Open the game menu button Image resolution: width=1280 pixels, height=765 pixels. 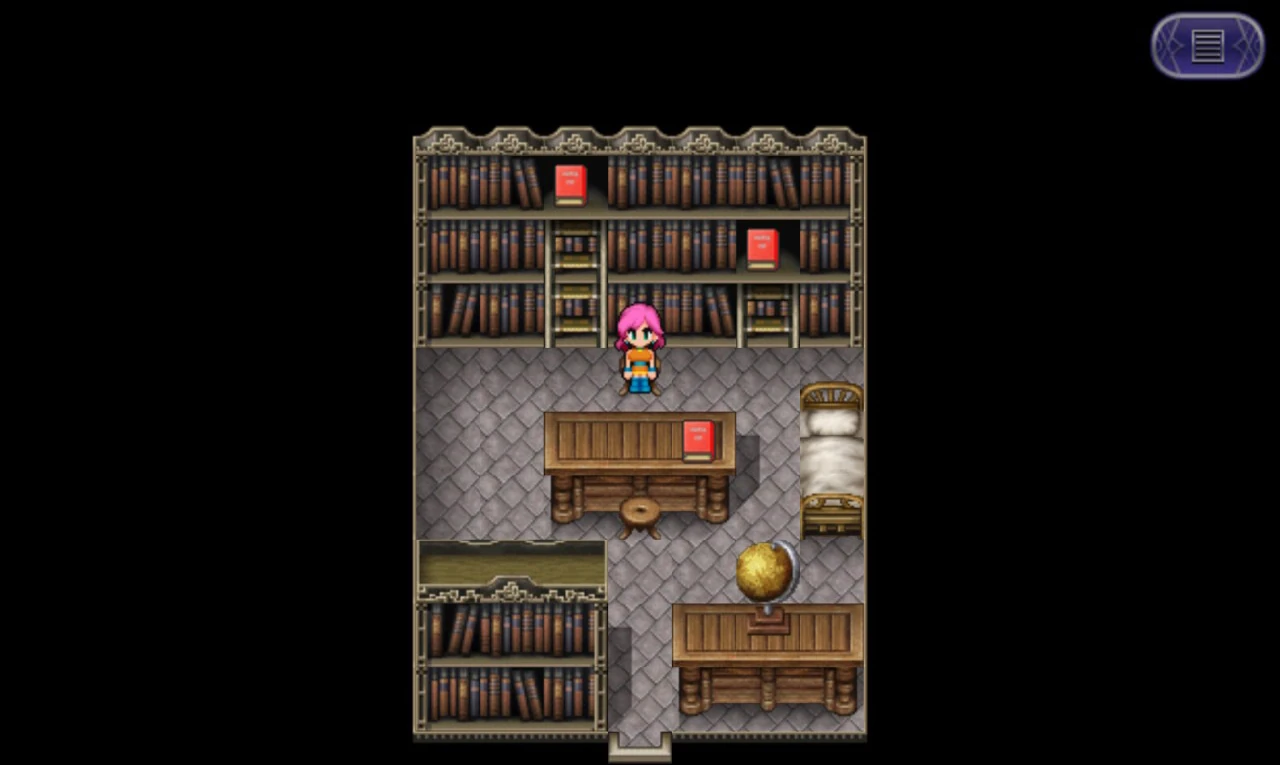click(x=1207, y=46)
